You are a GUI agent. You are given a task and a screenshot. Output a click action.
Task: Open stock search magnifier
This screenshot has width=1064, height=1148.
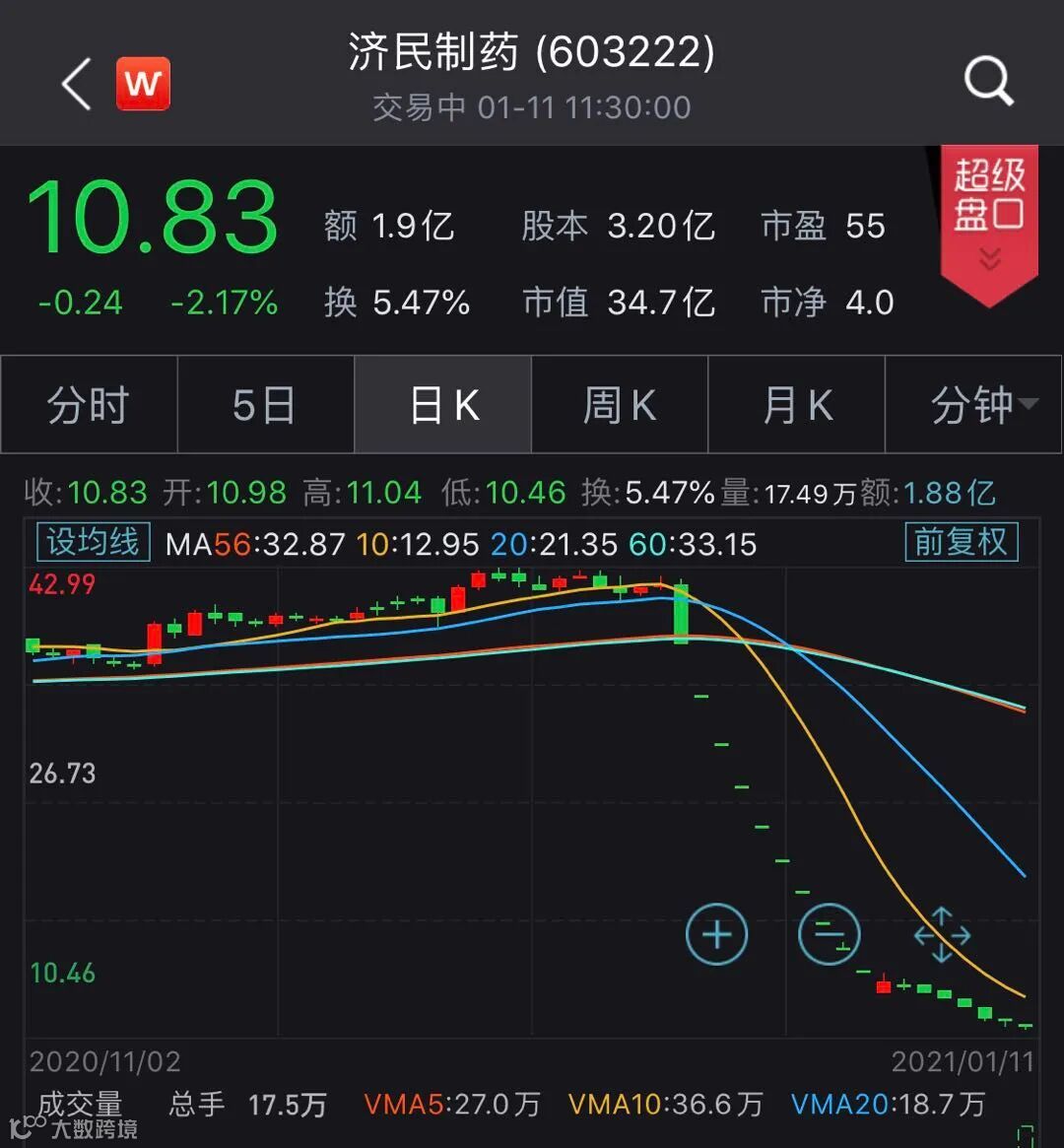987,81
